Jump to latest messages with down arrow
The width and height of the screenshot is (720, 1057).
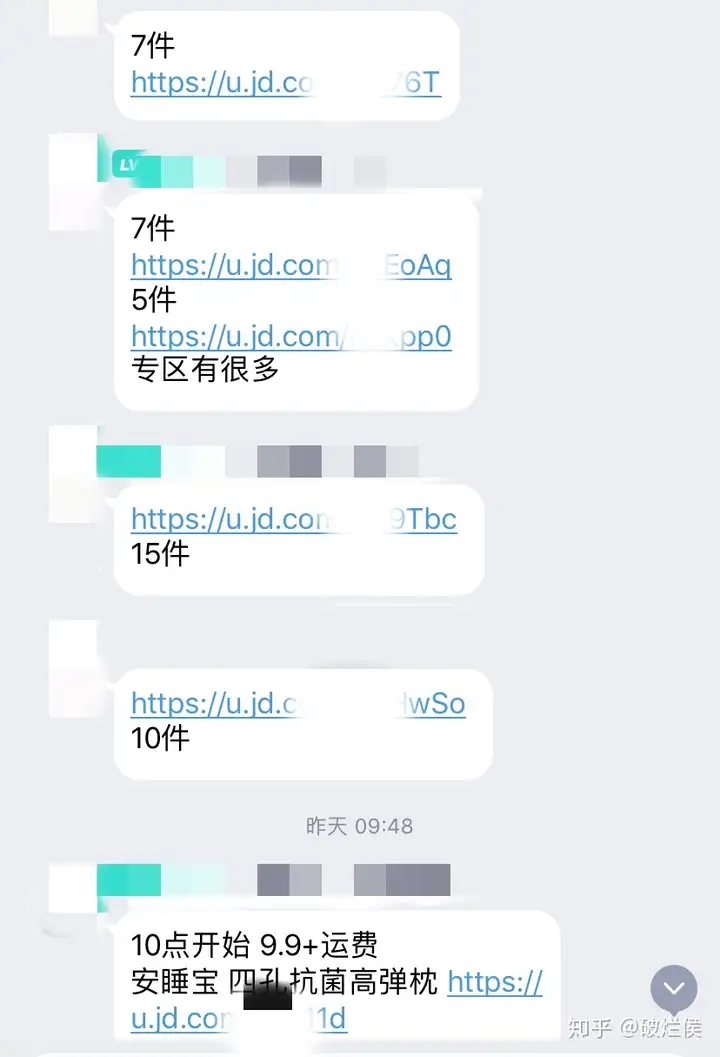click(674, 989)
